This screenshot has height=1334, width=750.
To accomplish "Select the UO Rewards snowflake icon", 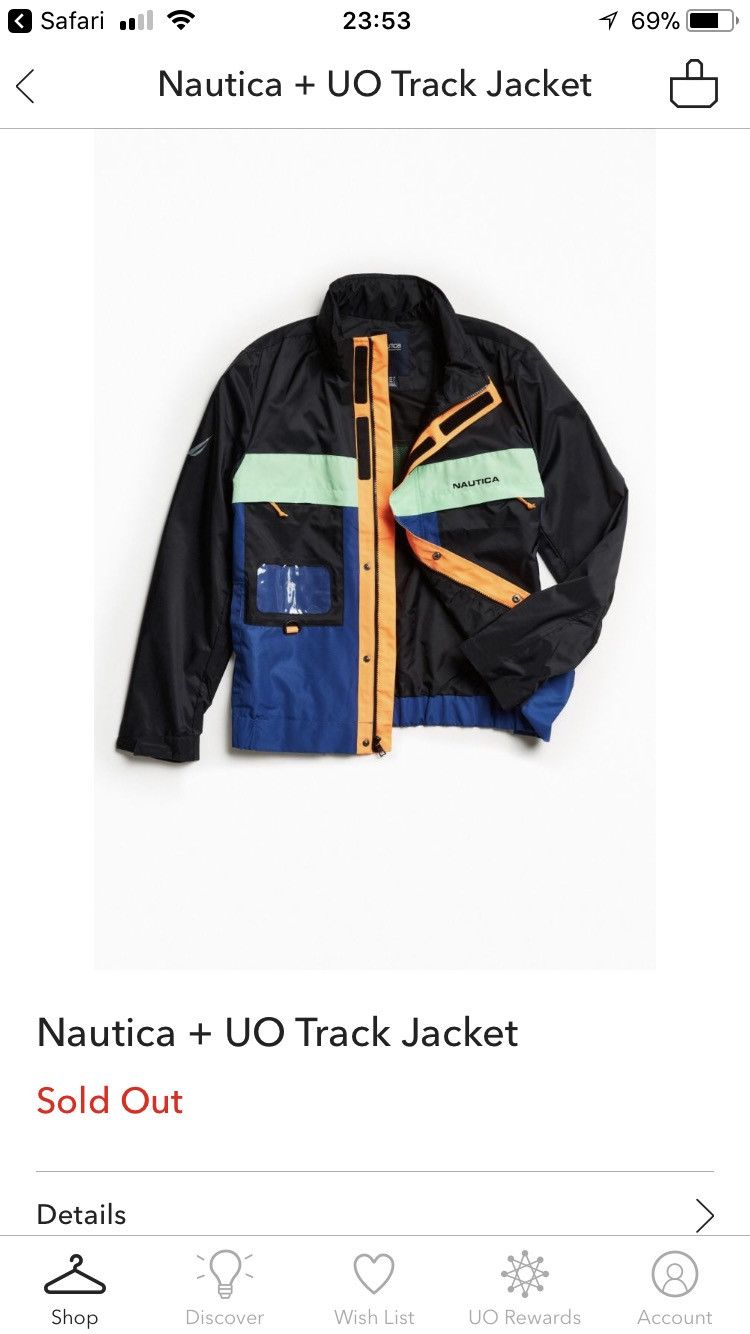I will point(524,1275).
